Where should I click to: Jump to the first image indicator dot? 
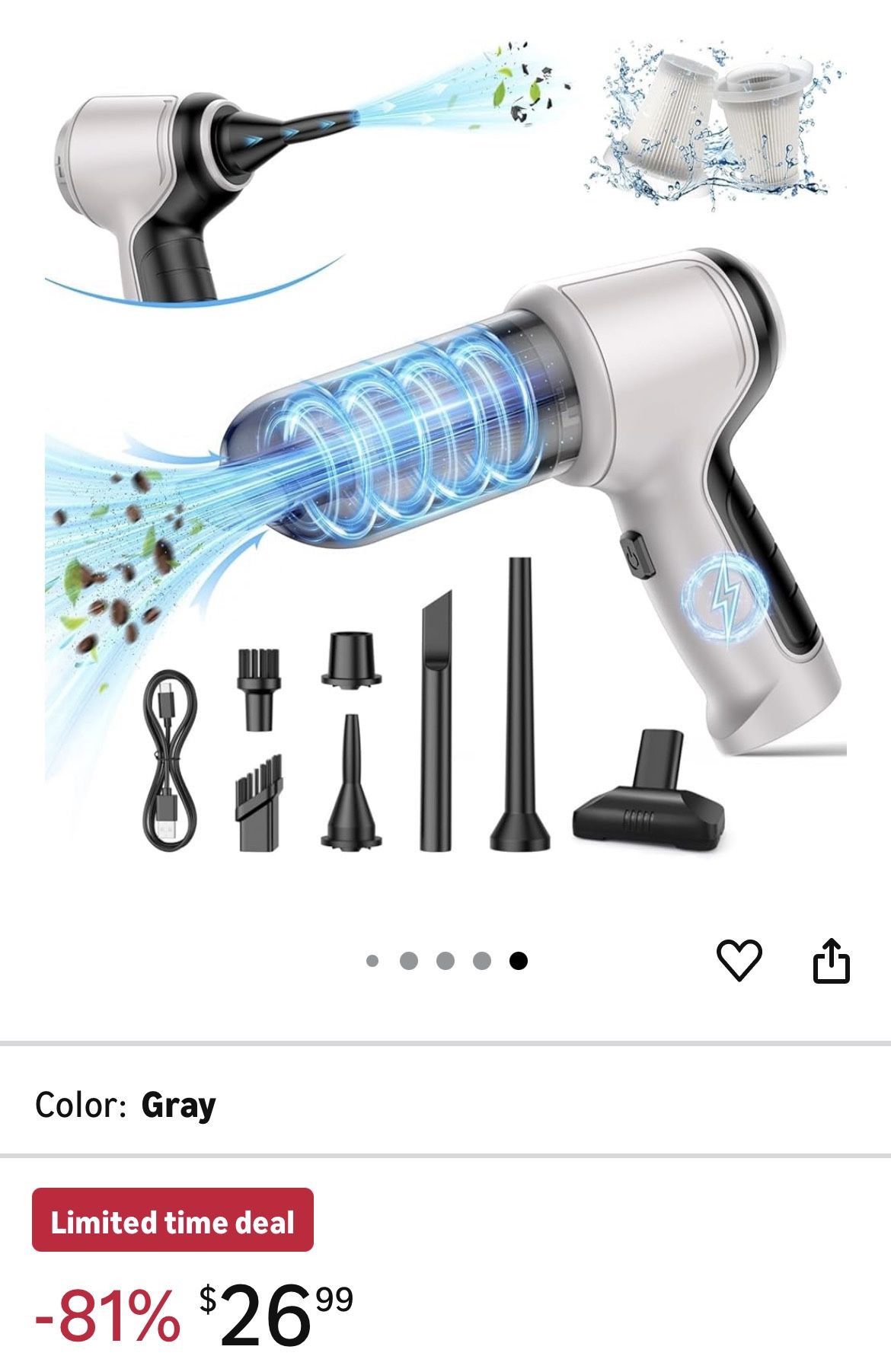(372, 961)
